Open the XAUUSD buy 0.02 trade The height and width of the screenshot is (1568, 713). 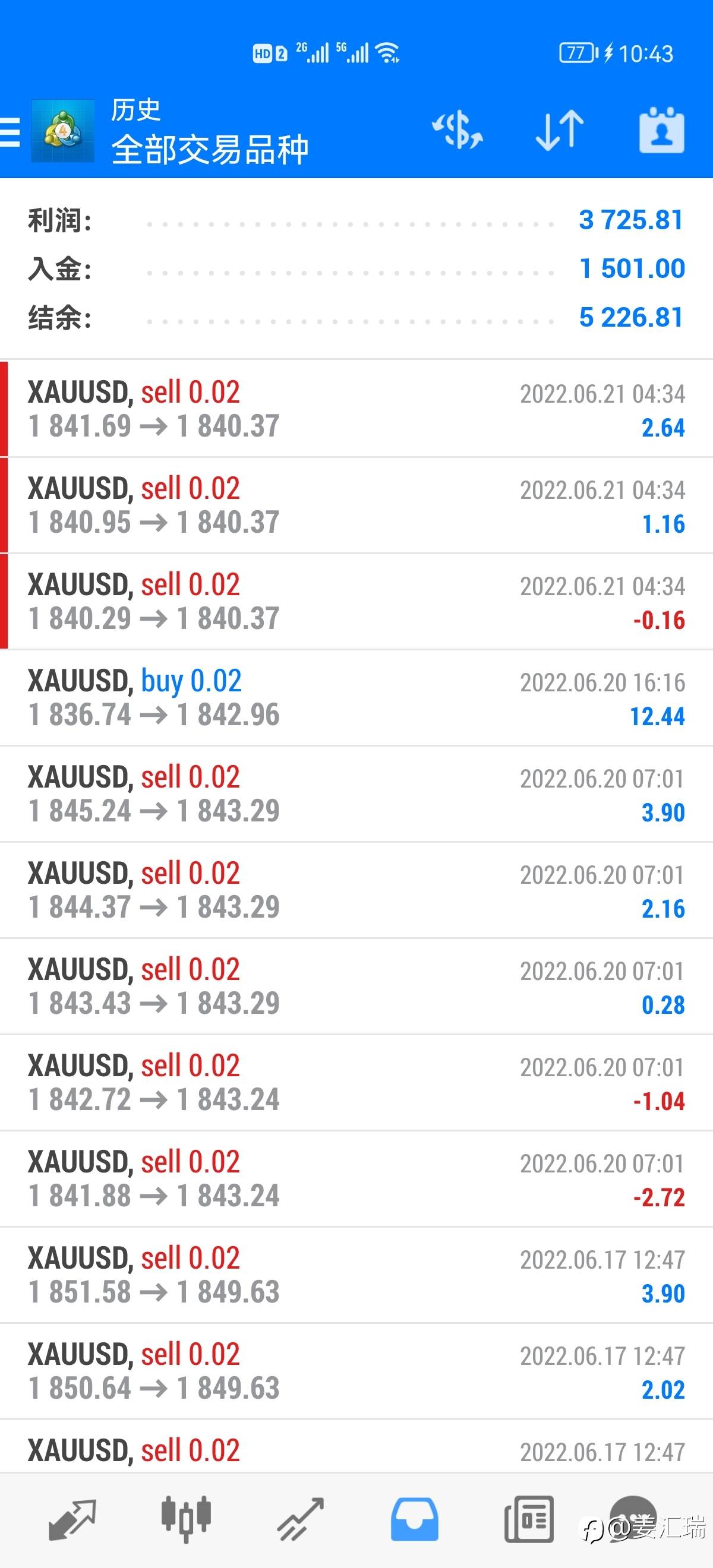(356, 697)
